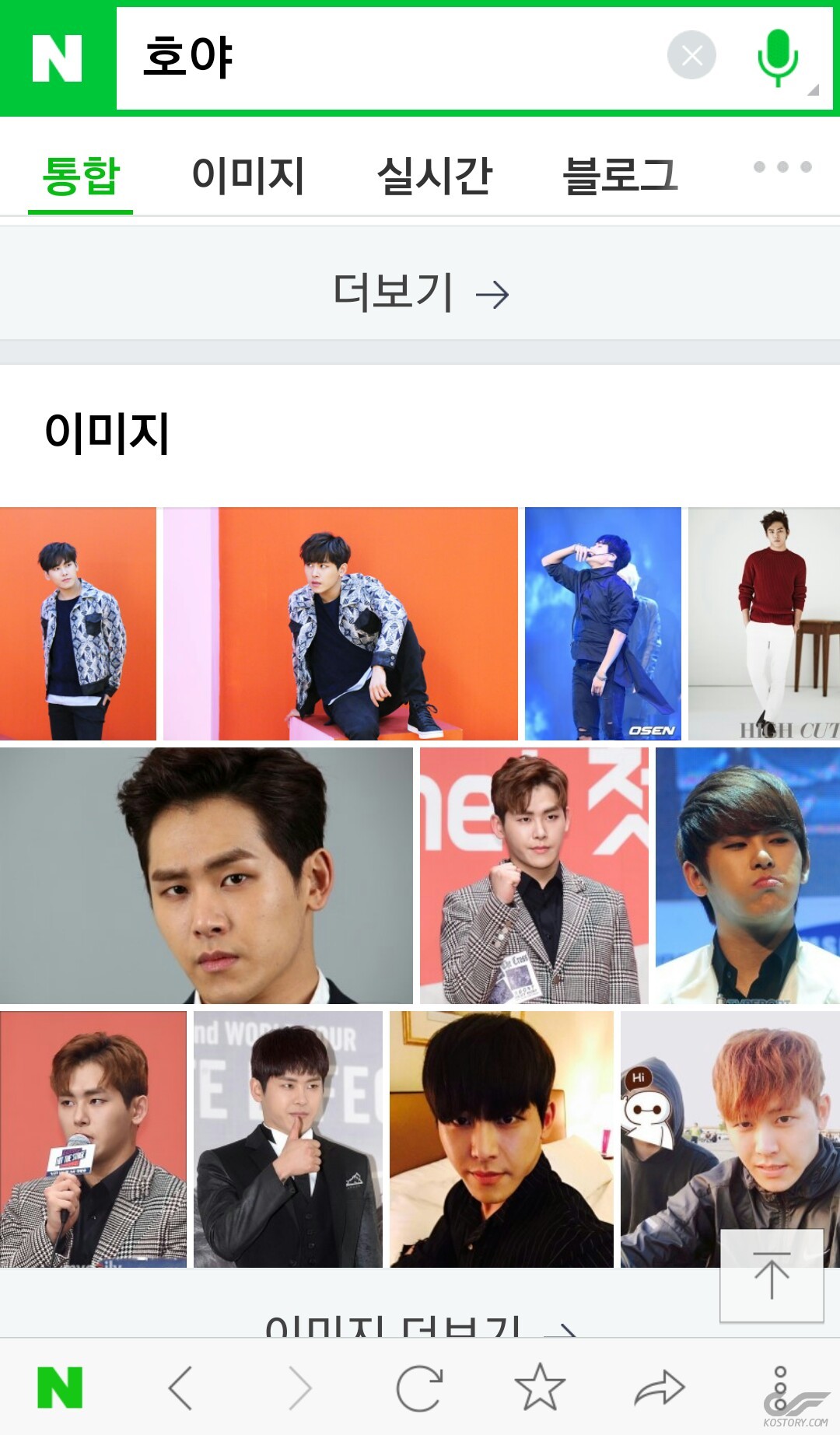
Task: Jump back to top of page
Action: pyautogui.click(x=772, y=1276)
